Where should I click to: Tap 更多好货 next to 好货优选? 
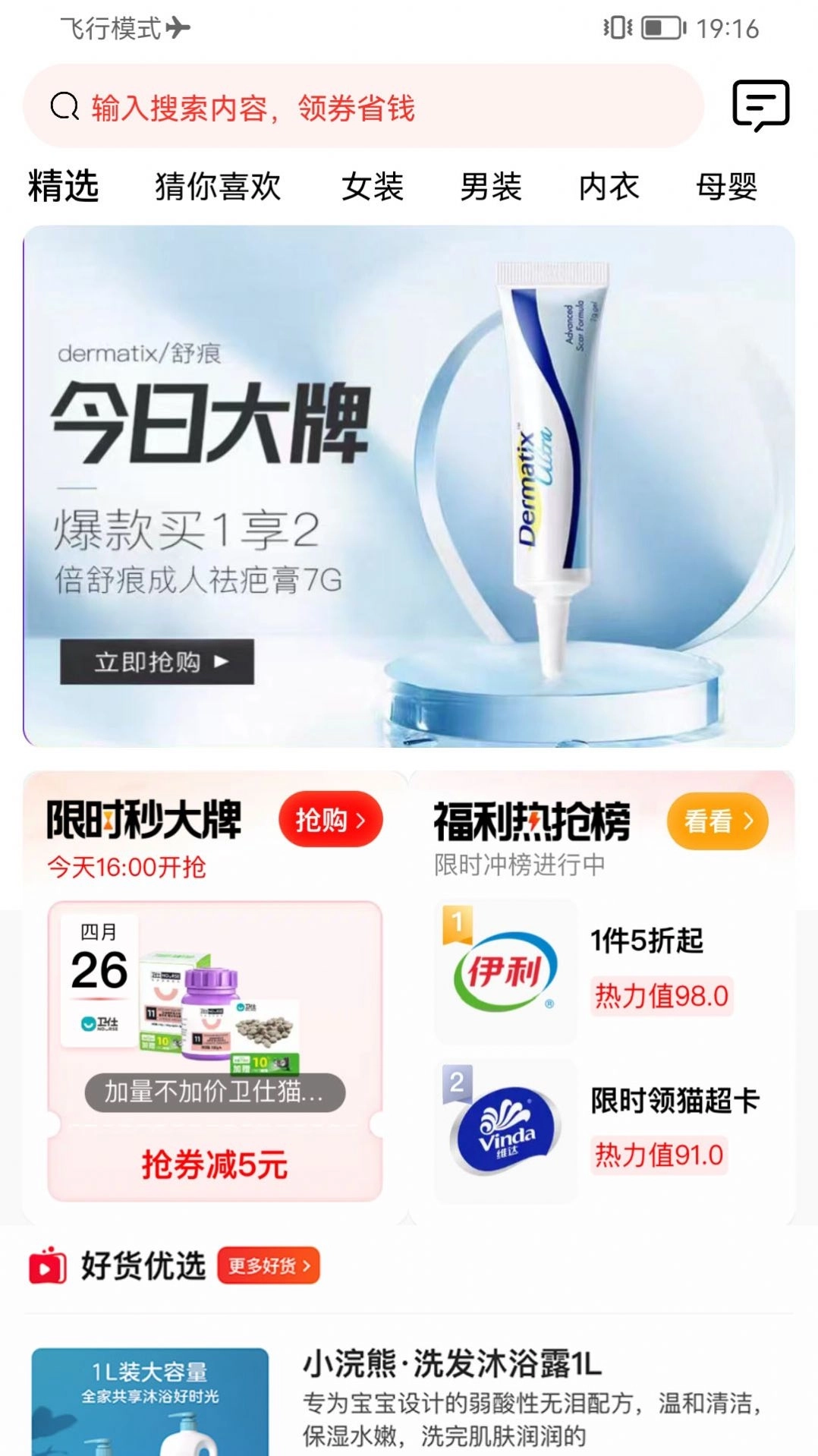point(269,1265)
